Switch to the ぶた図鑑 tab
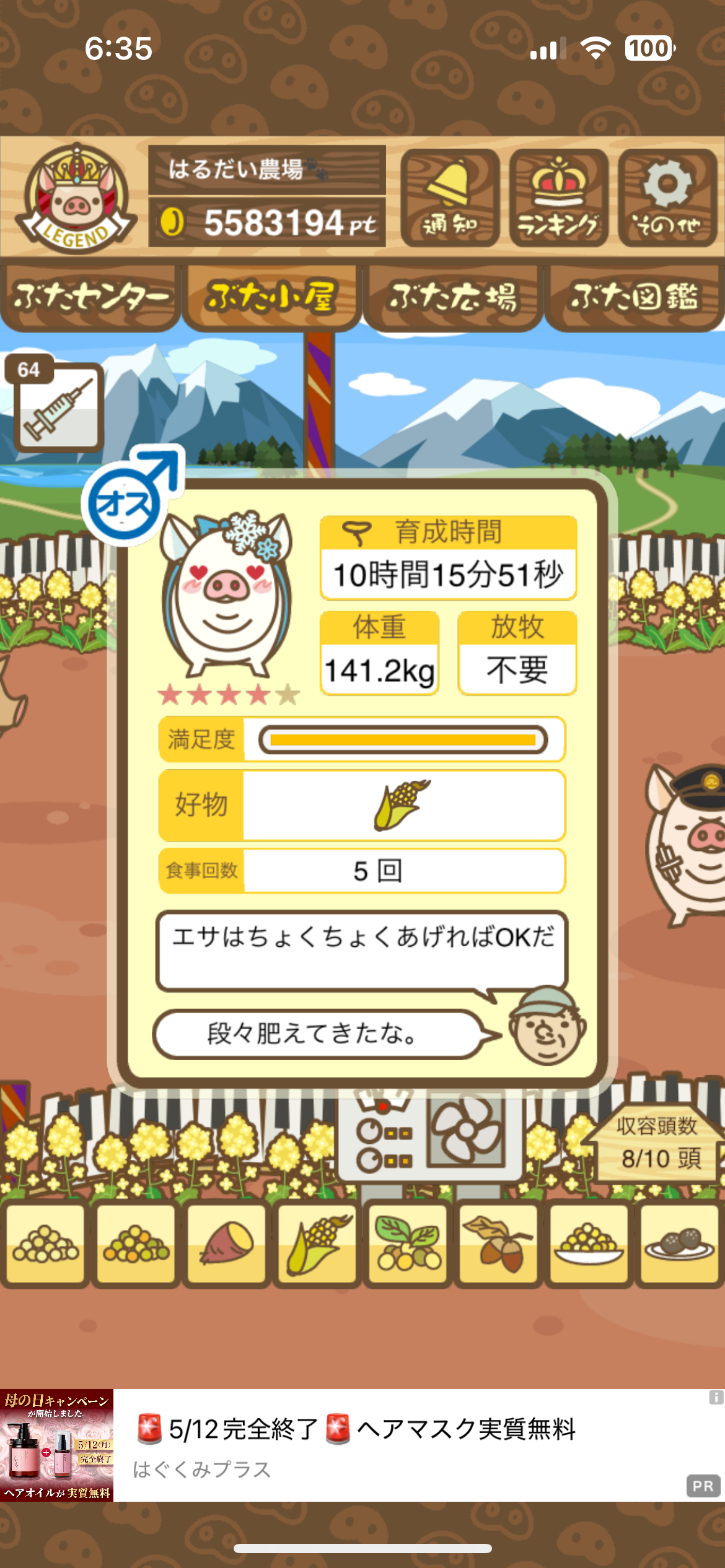Image resolution: width=725 pixels, height=1568 pixels. pyautogui.click(x=634, y=297)
